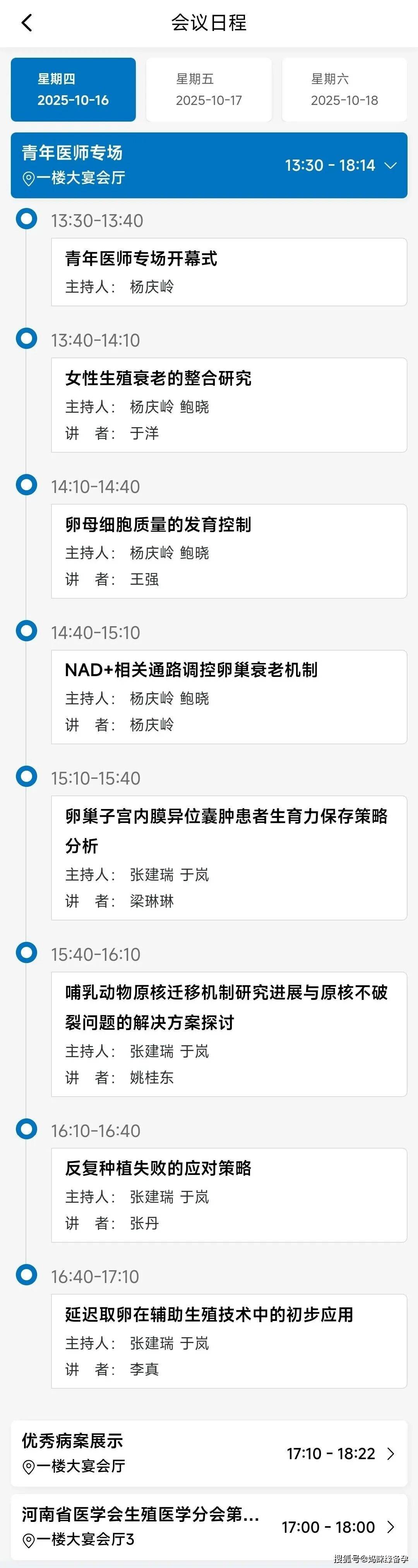Expand the 优秀病案展示 session
Viewport: 418px width, 1568px height.
pyautogui.click(x=209, y=1453)
